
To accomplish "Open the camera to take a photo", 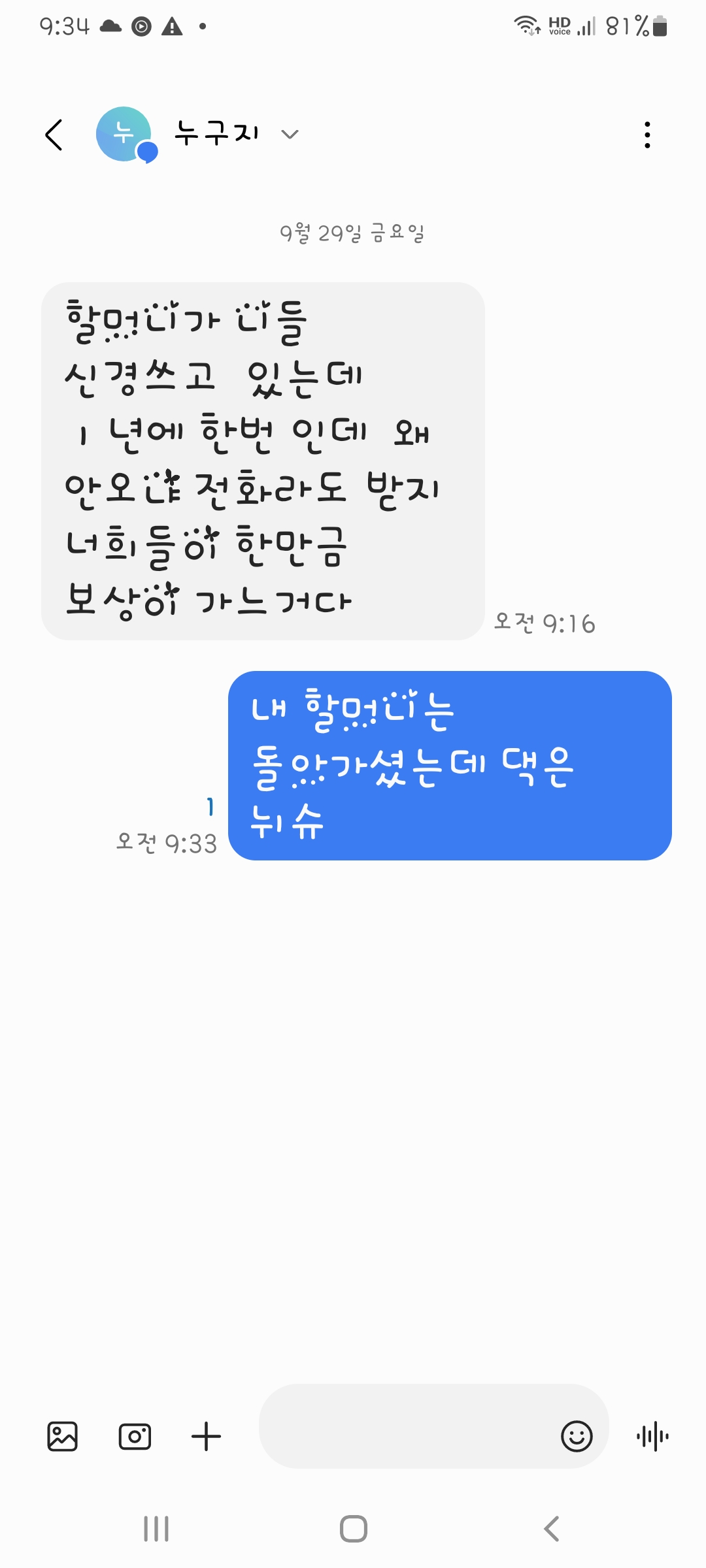I will point(135,1437).
